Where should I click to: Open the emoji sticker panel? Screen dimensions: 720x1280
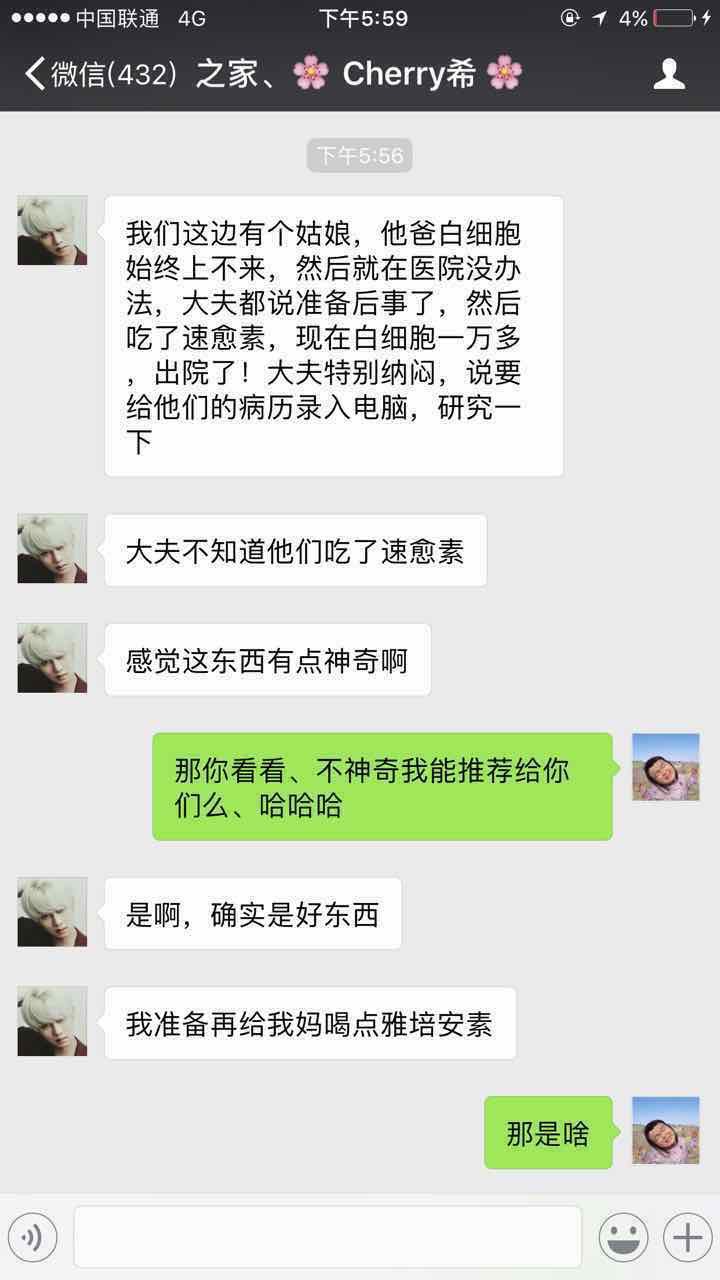[x=623, y=1238]
